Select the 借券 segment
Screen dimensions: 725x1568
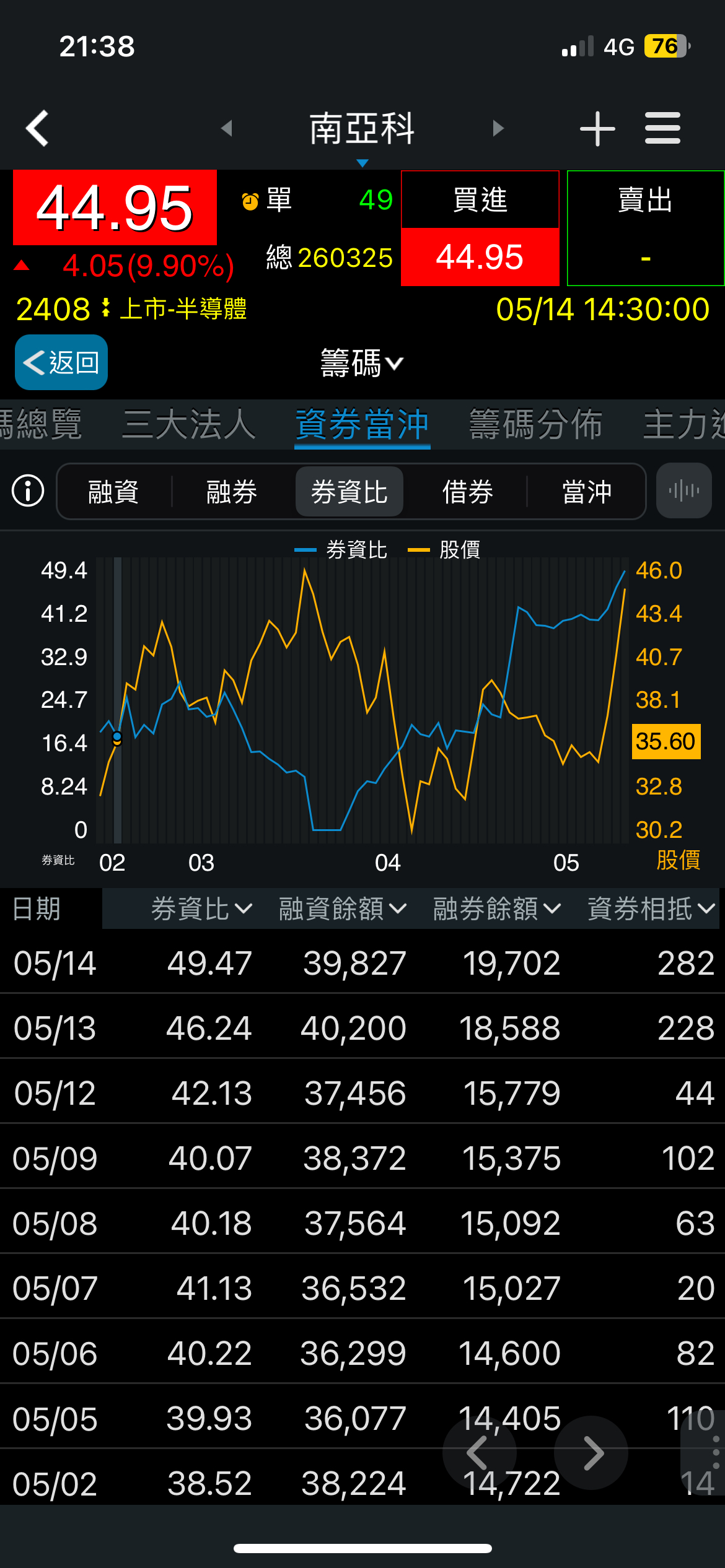[468, 492]
